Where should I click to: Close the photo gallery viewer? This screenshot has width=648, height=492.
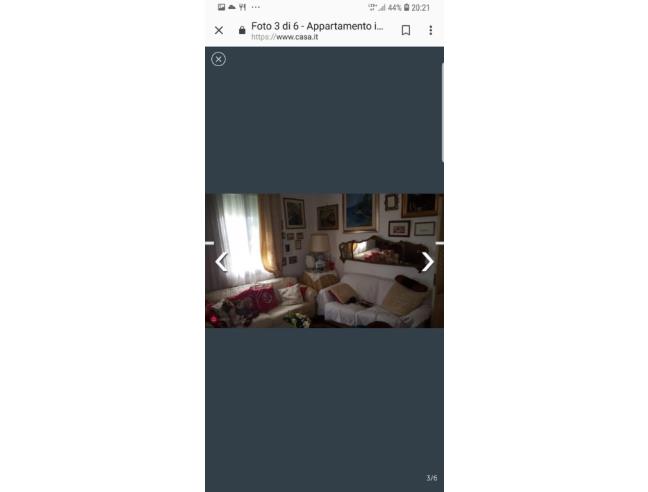[218, 59]
